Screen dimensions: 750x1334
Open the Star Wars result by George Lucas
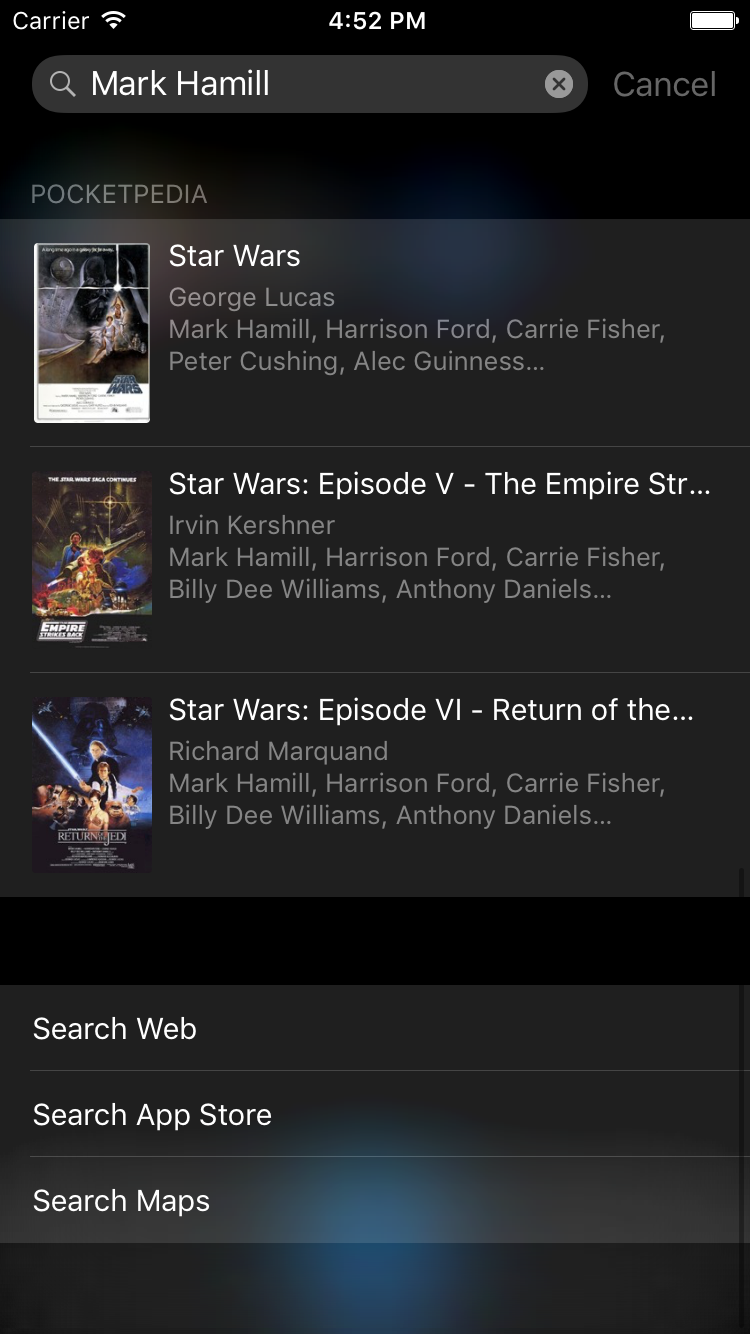(375, 333)
